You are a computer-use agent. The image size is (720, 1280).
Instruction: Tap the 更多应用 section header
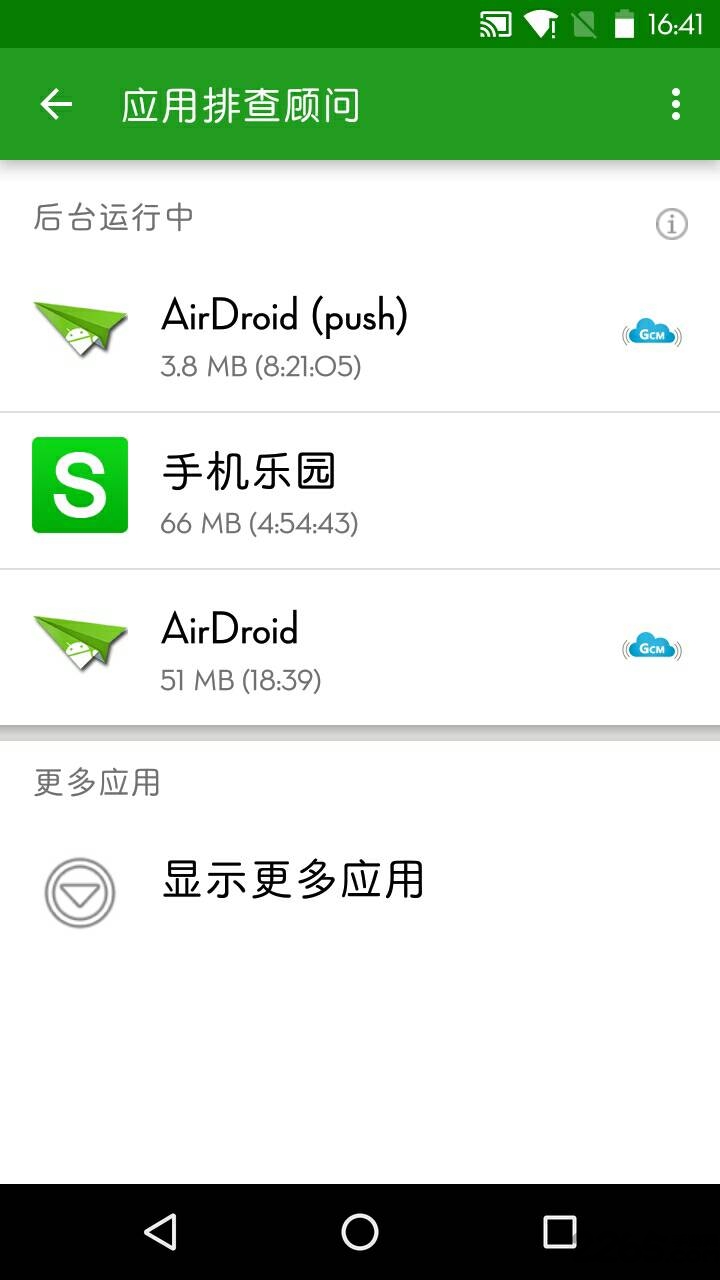tap(95, 783)
